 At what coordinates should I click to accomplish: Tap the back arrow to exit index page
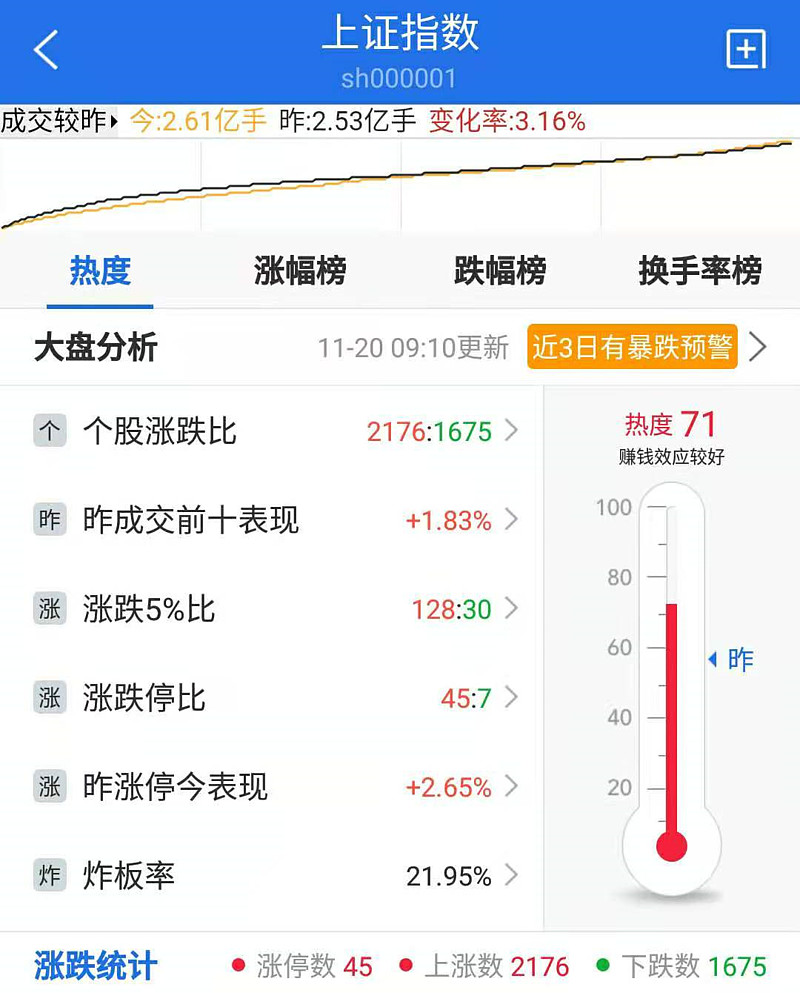tap(43, 48)
